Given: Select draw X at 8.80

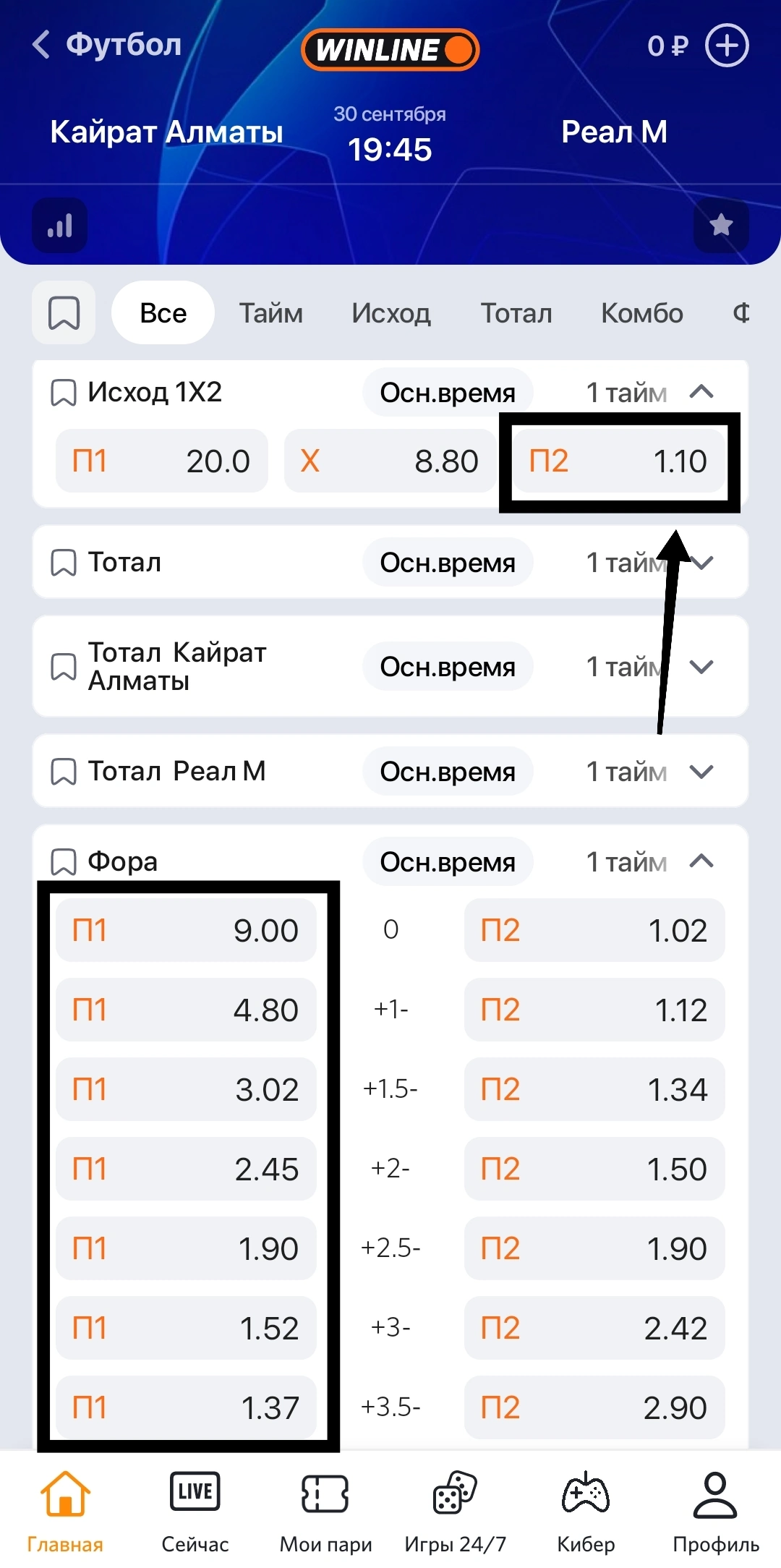Looking at the screenshot, I should (x=390, y=461).
